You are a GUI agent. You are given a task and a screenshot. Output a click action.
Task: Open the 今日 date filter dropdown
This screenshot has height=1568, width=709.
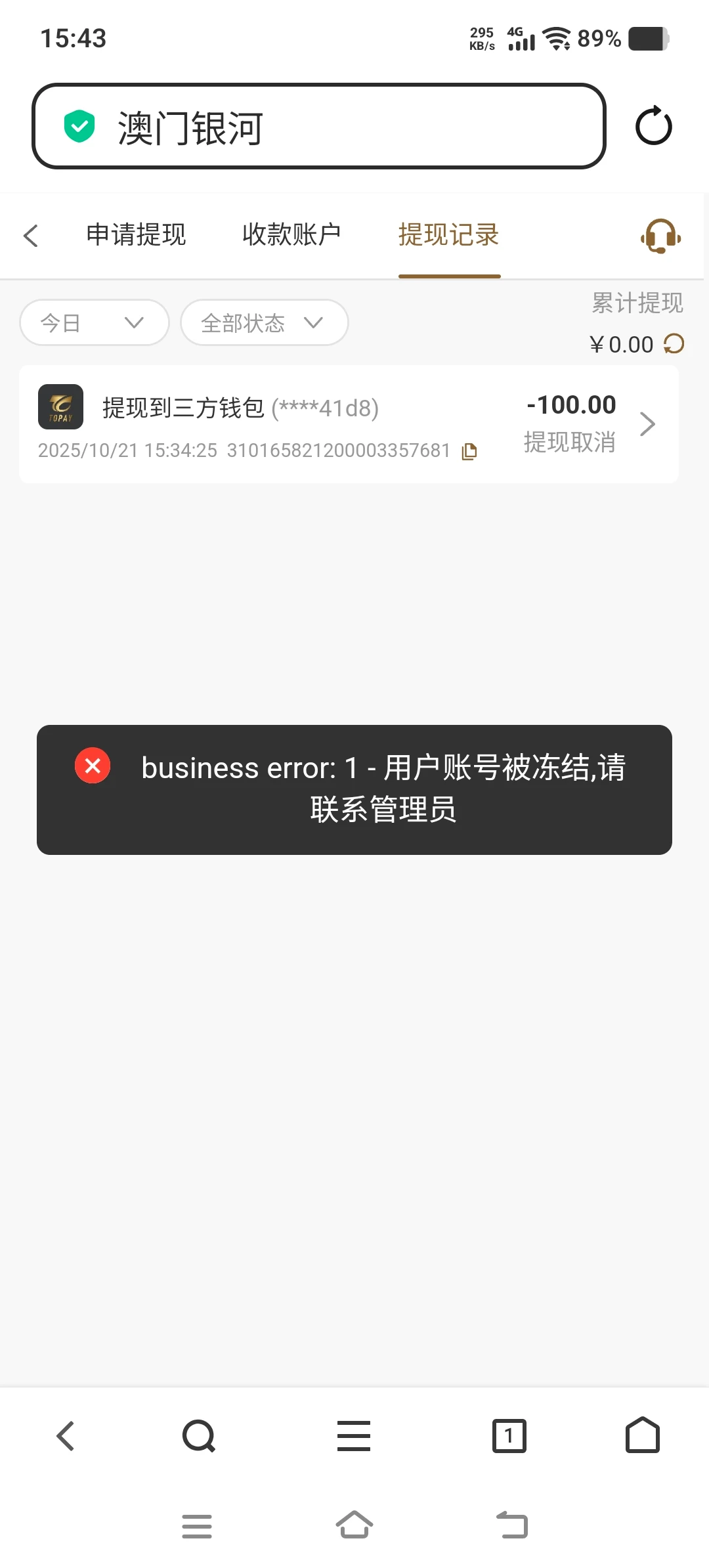pos(93,322)
